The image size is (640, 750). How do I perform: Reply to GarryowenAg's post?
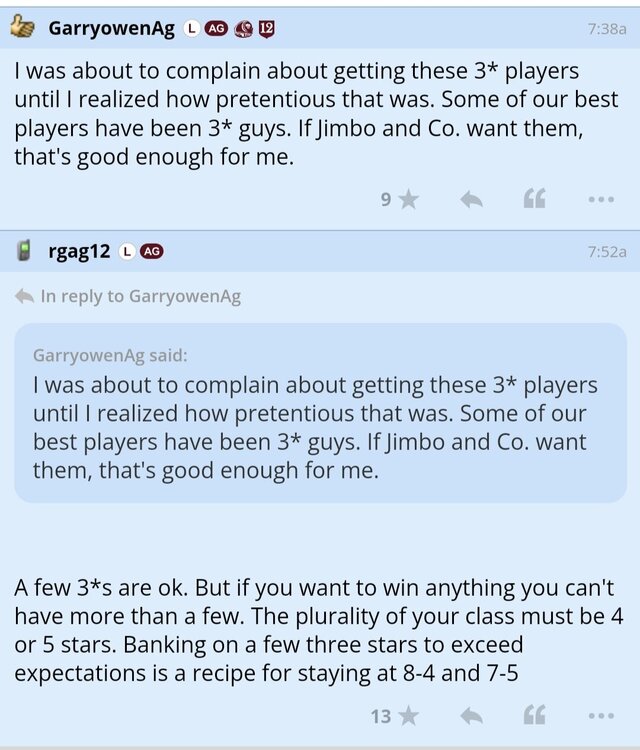coord(471,200)
